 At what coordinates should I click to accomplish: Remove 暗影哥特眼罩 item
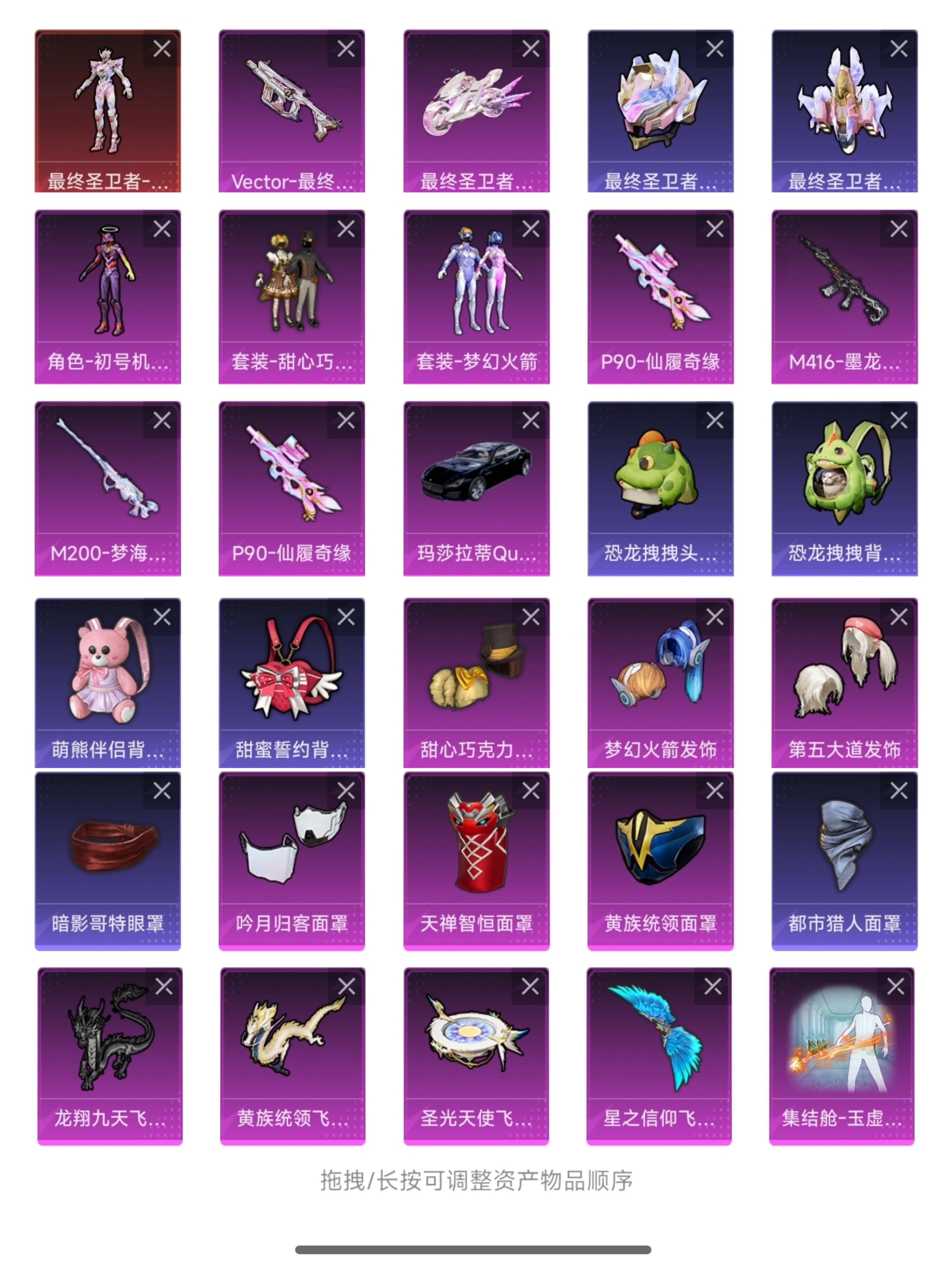(x=162, y=791)
